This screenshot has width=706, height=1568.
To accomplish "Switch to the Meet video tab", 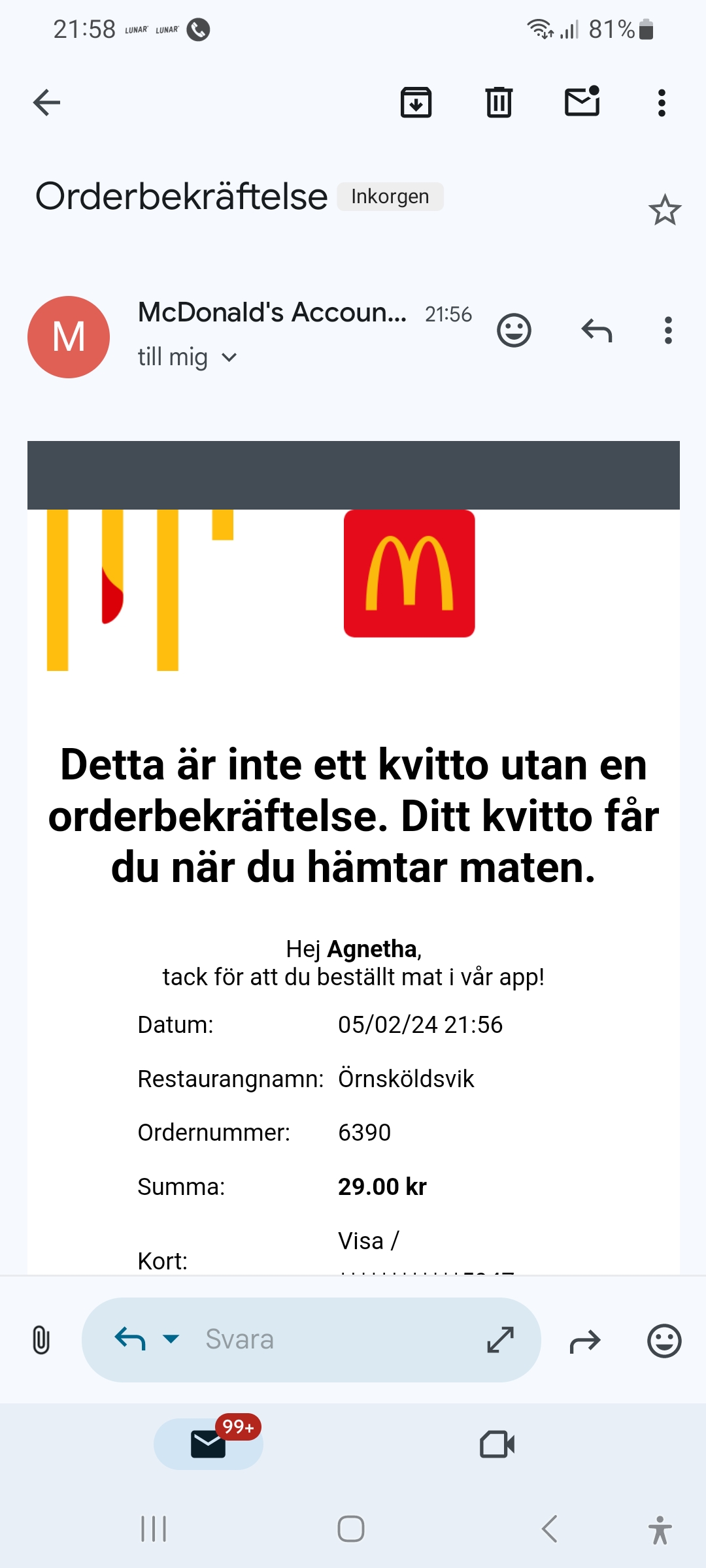I will [497, 1445].
